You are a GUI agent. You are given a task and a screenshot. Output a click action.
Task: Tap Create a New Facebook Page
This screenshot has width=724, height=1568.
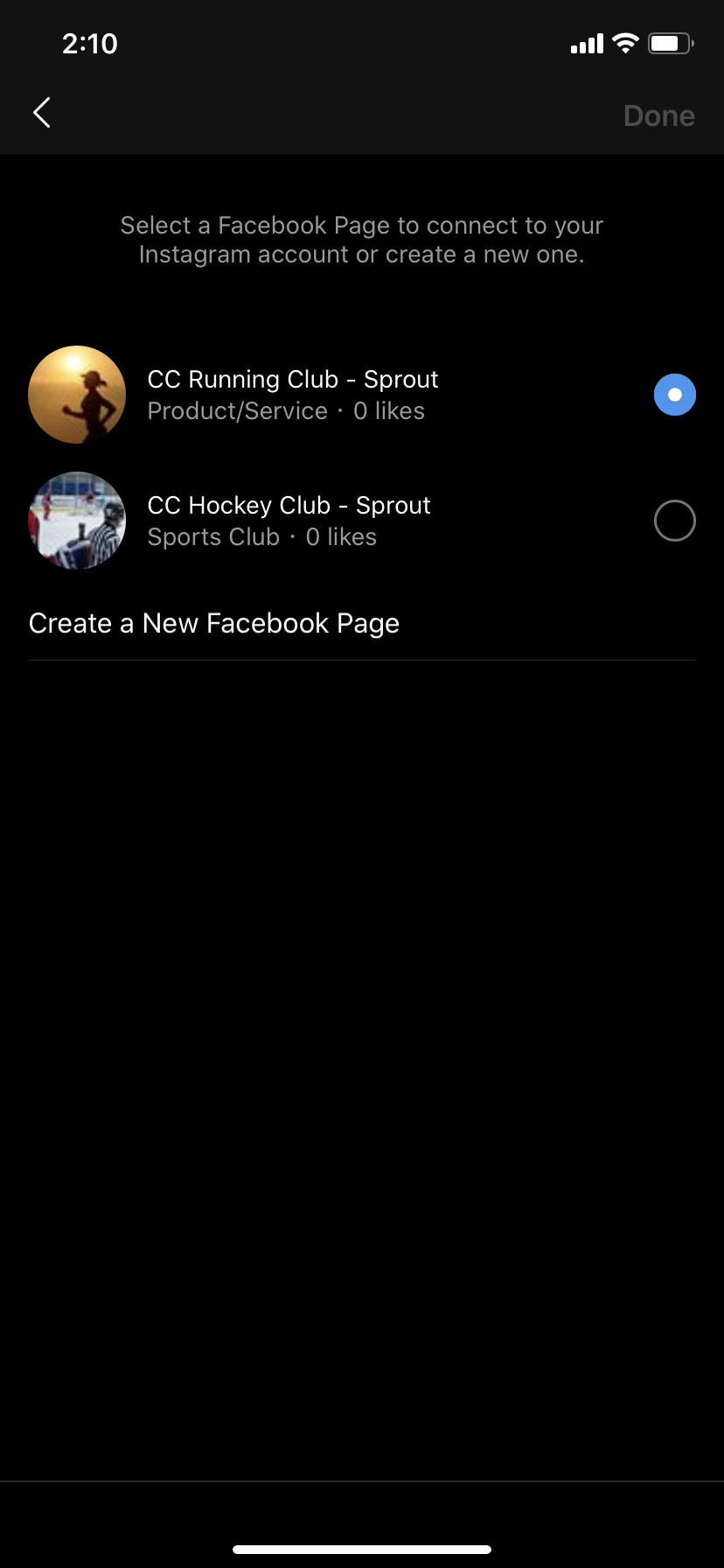tap(214, 623)
